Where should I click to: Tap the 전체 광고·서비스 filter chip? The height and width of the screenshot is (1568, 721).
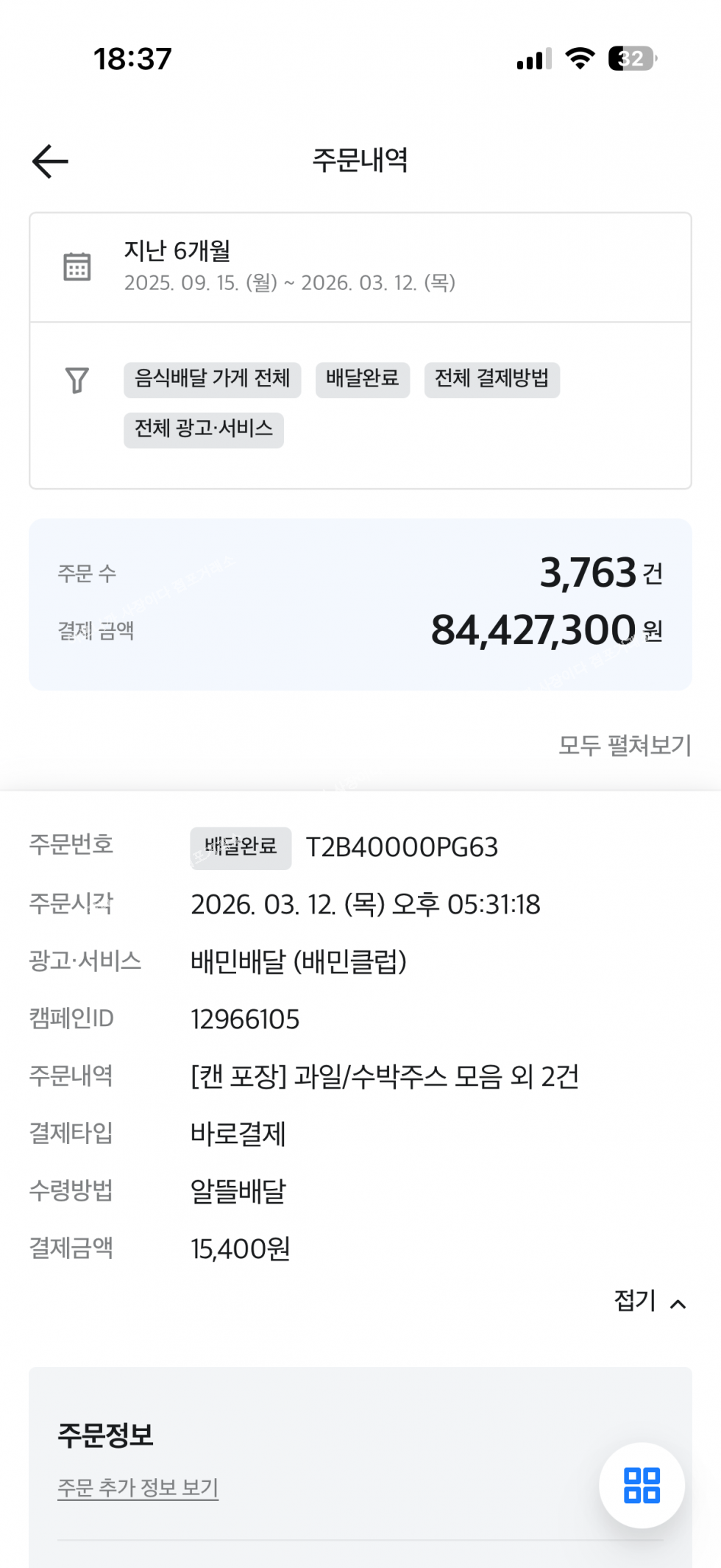pos(204,430)
